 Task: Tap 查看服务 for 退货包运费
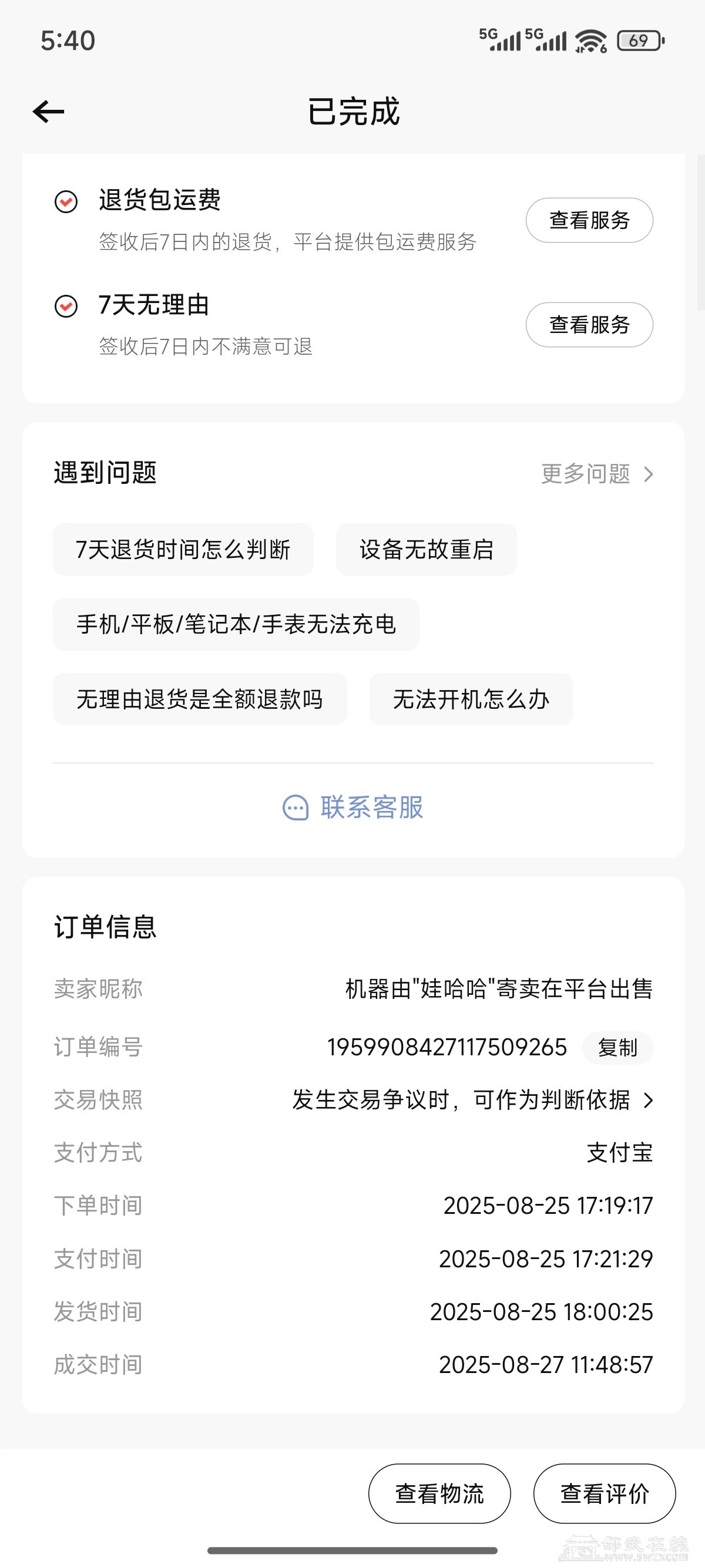point(589,220)
